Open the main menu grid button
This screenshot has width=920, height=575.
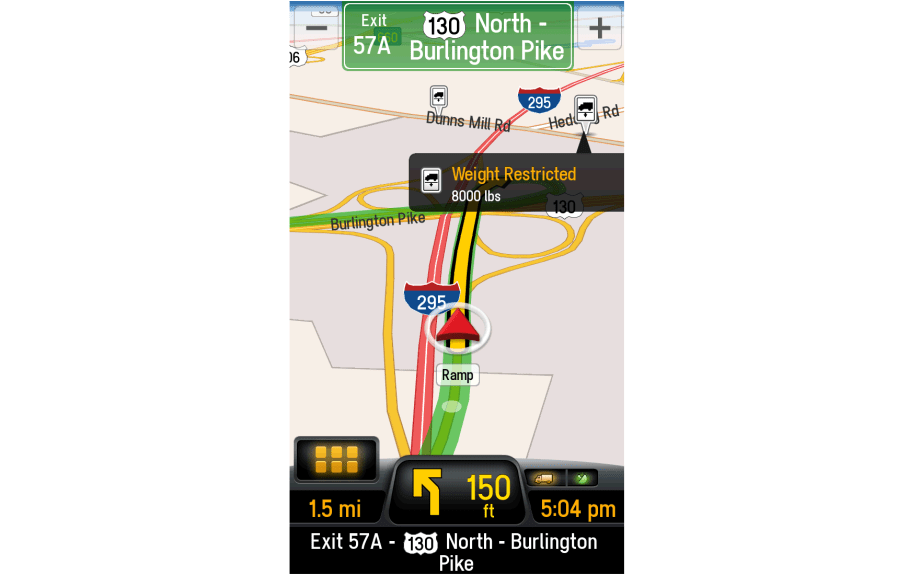(337, 460)
